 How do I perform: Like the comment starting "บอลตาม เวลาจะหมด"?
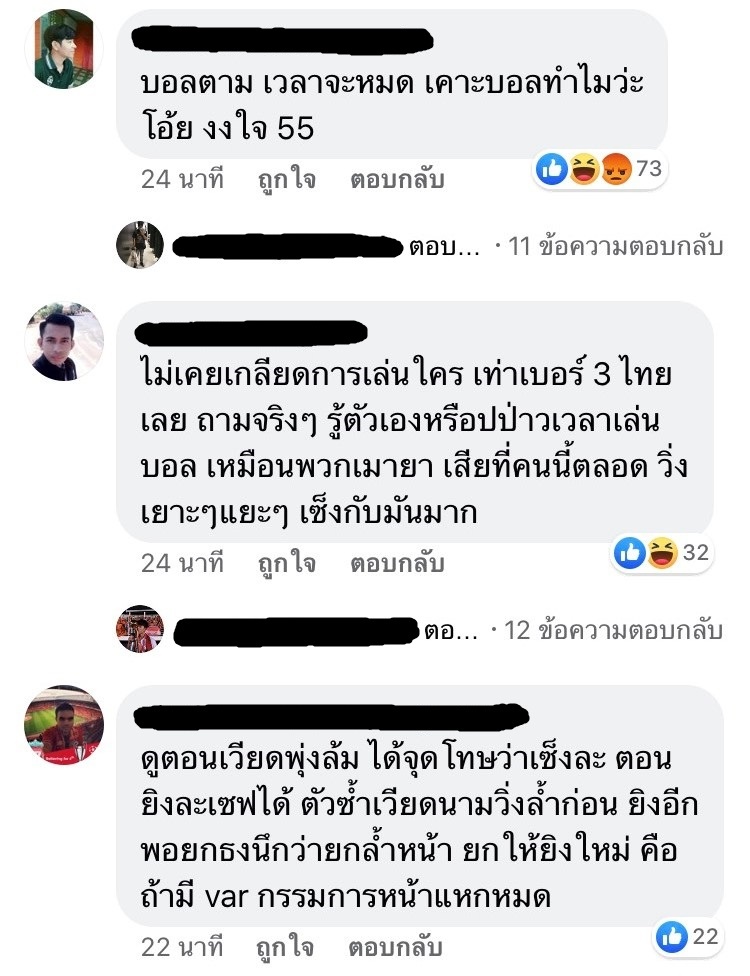click(286, 180)
